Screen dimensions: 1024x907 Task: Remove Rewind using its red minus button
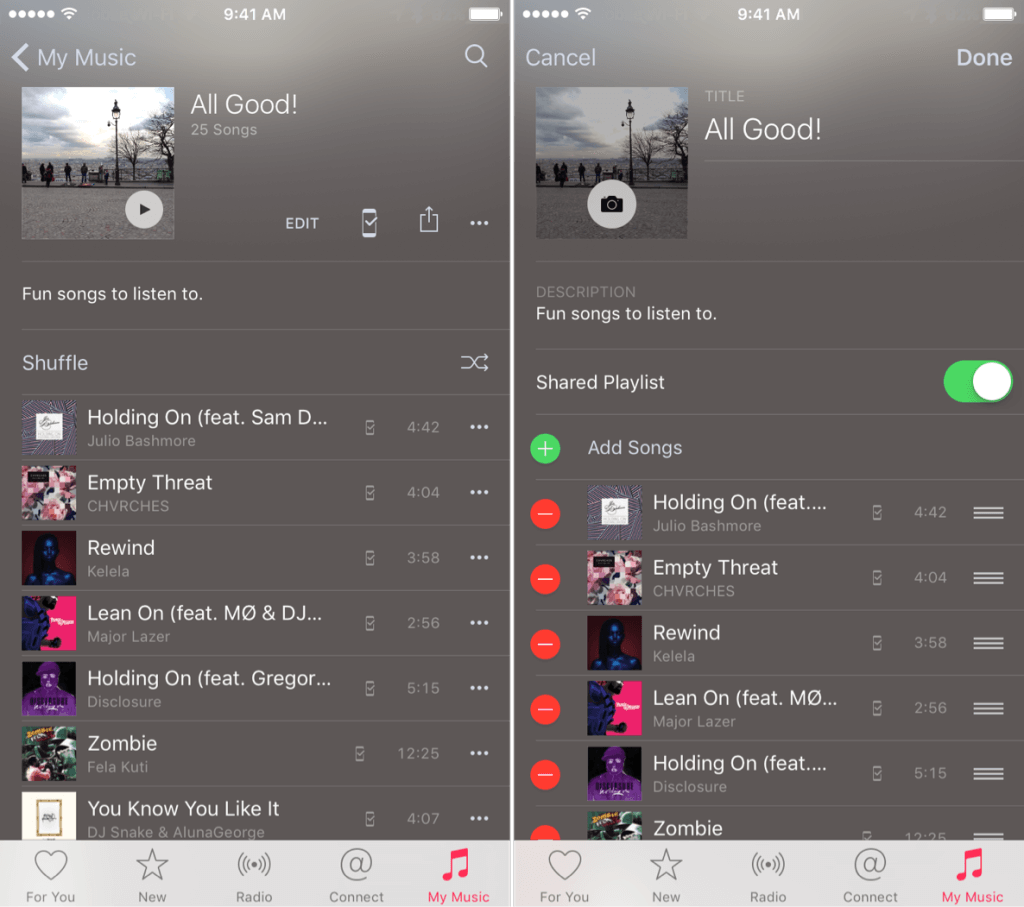pos(545,644)
